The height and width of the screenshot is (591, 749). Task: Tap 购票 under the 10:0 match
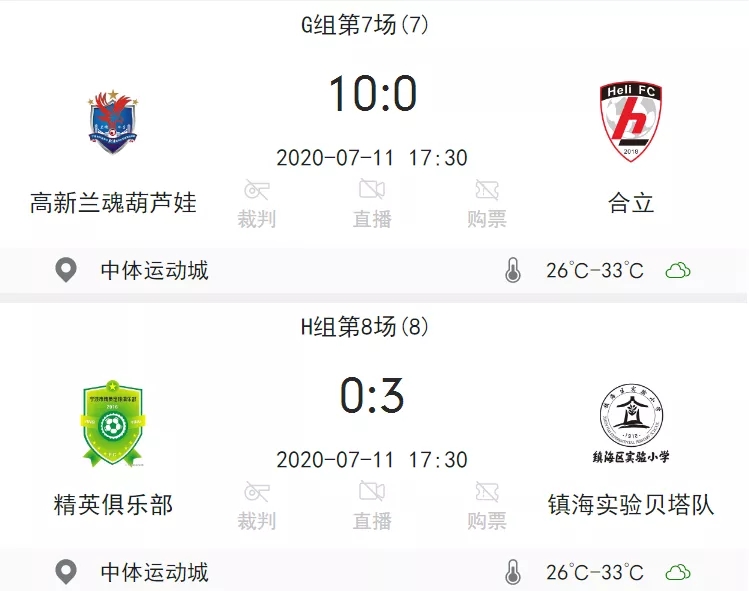(x=487, y=204)
